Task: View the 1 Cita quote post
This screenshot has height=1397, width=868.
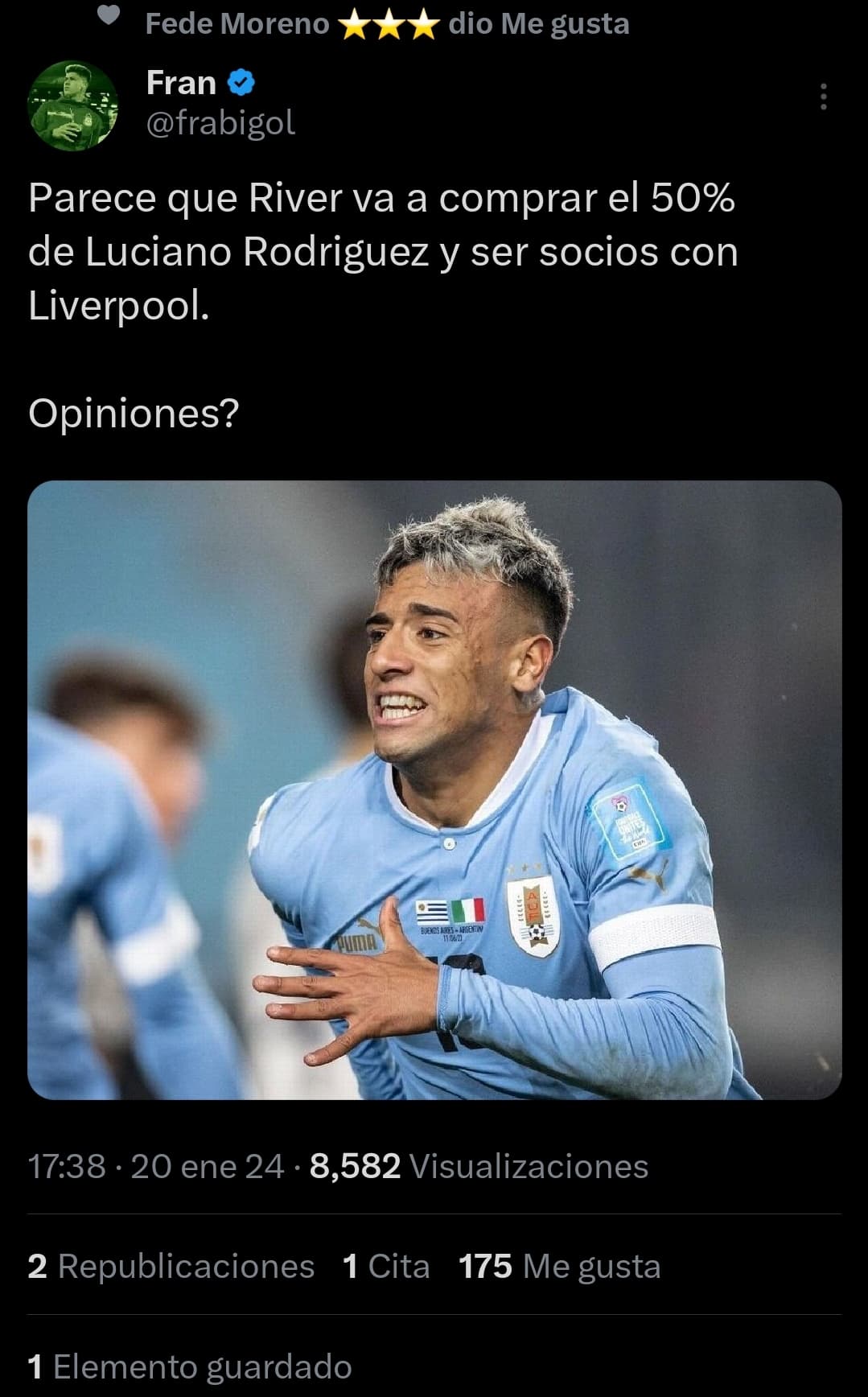Action: pos(386,1266)
